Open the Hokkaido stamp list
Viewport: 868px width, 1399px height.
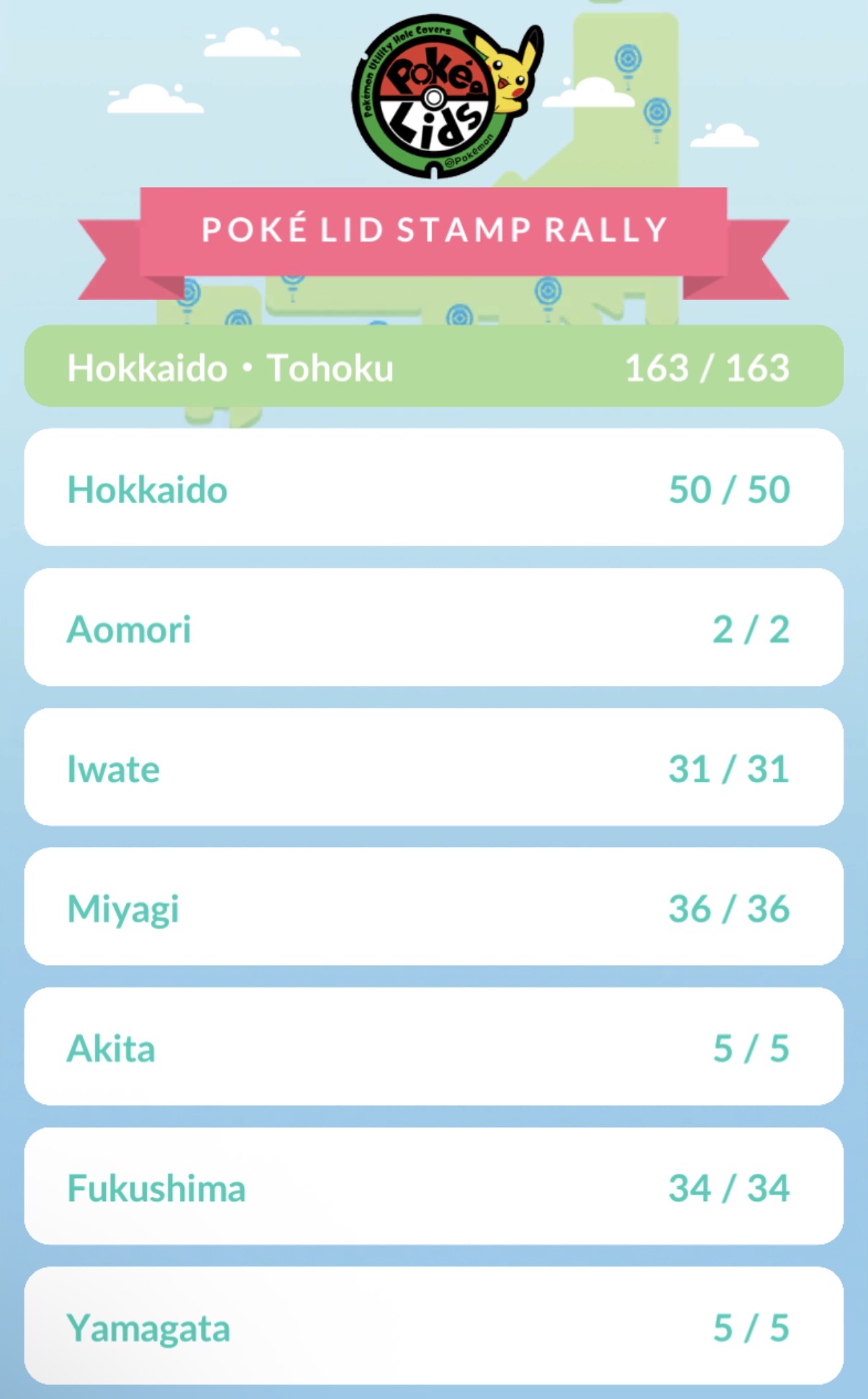tap(433, 488)
